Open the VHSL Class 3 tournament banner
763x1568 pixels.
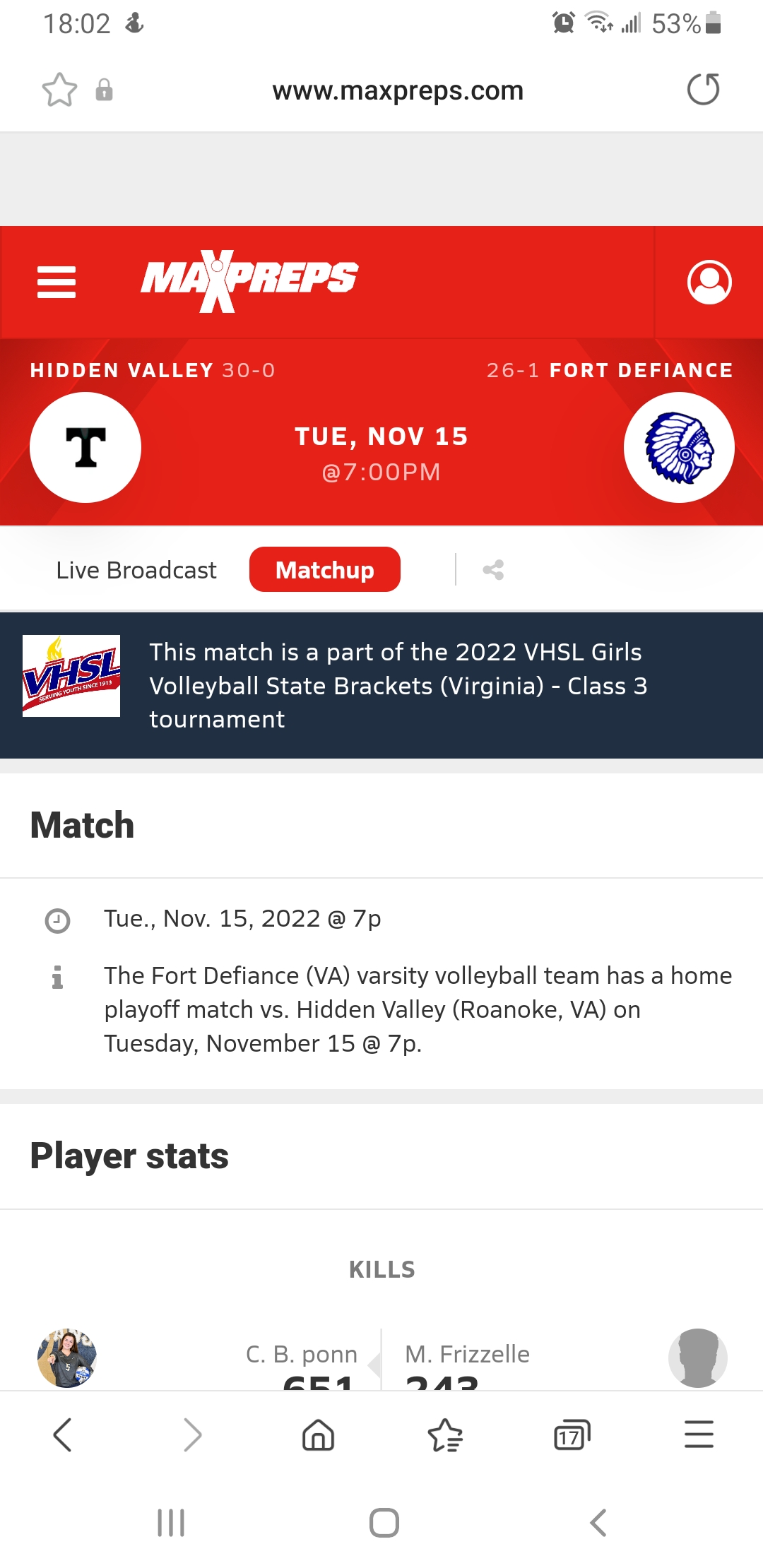click(381, 685)
